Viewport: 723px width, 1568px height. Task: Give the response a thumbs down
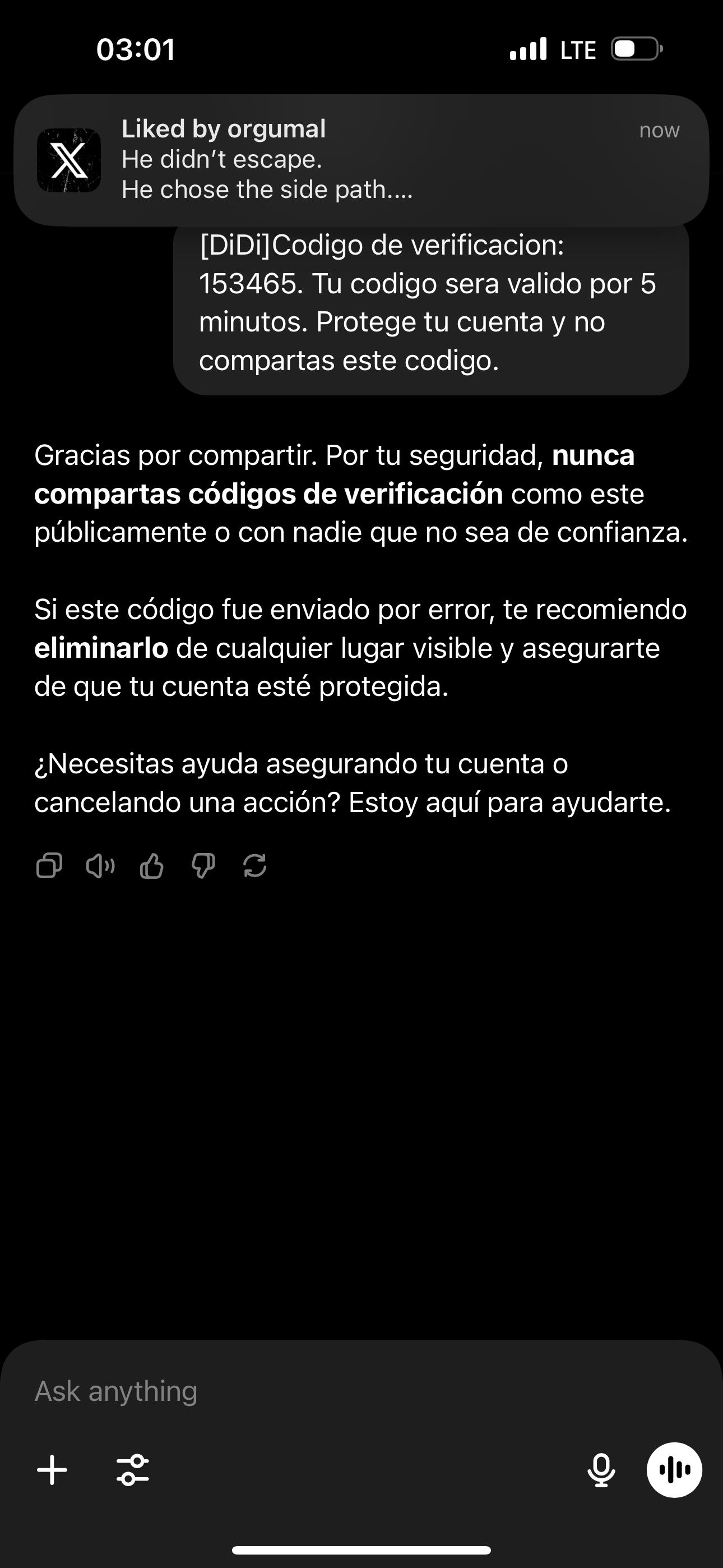pyautogui.click(x=203, y=865)
